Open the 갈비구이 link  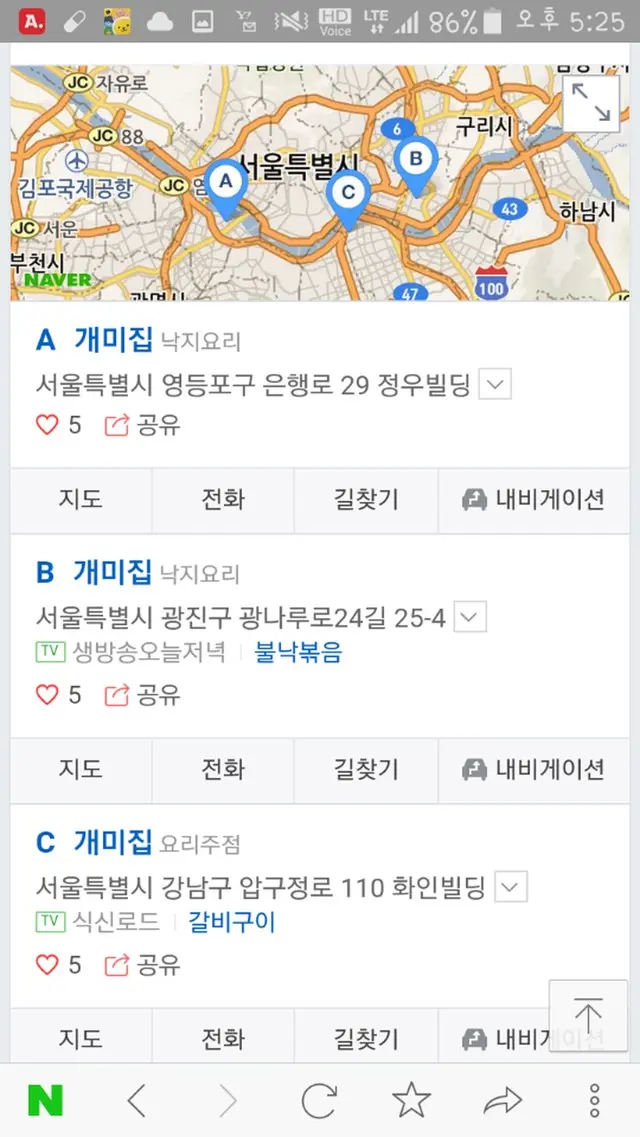tap(232, 922)
